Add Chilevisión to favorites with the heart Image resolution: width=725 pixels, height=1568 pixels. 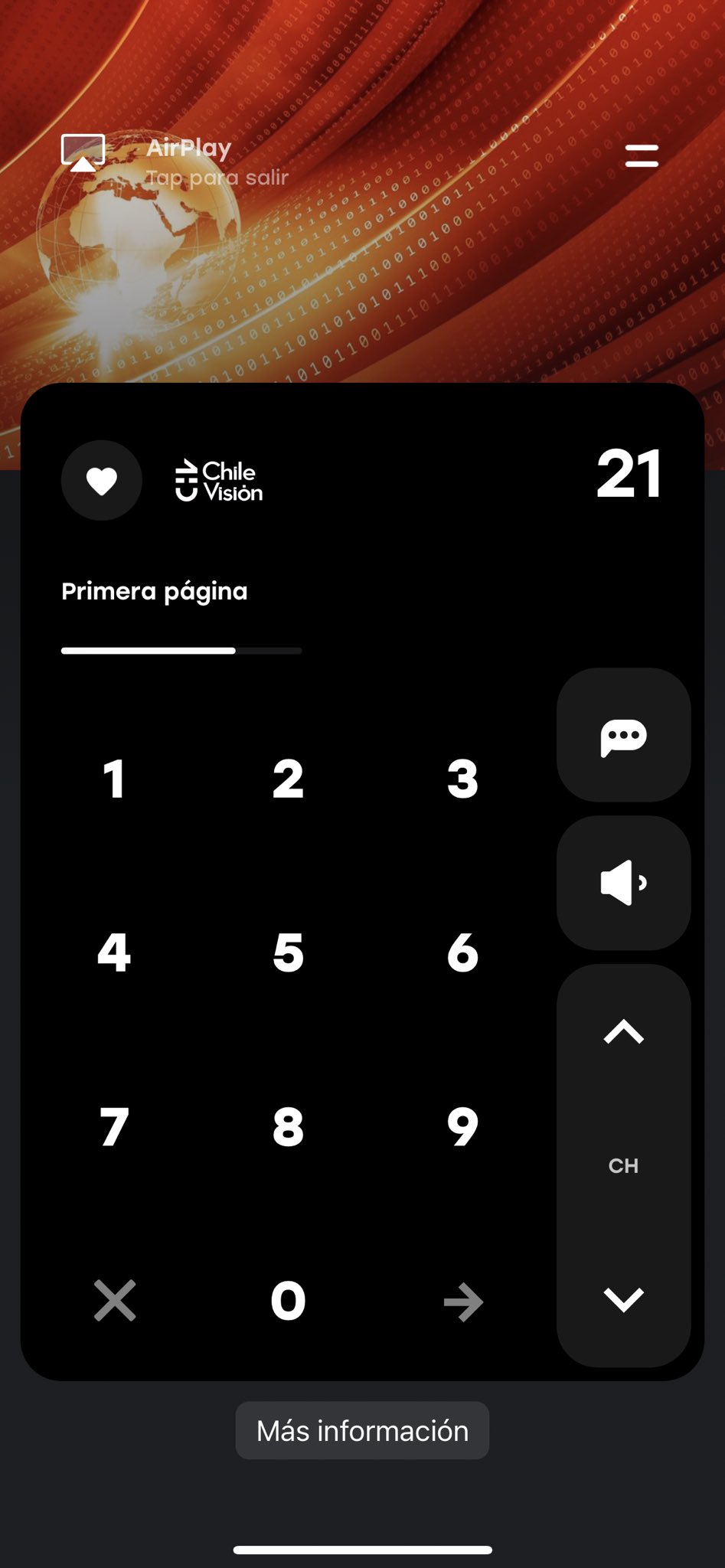coord(102,481)
